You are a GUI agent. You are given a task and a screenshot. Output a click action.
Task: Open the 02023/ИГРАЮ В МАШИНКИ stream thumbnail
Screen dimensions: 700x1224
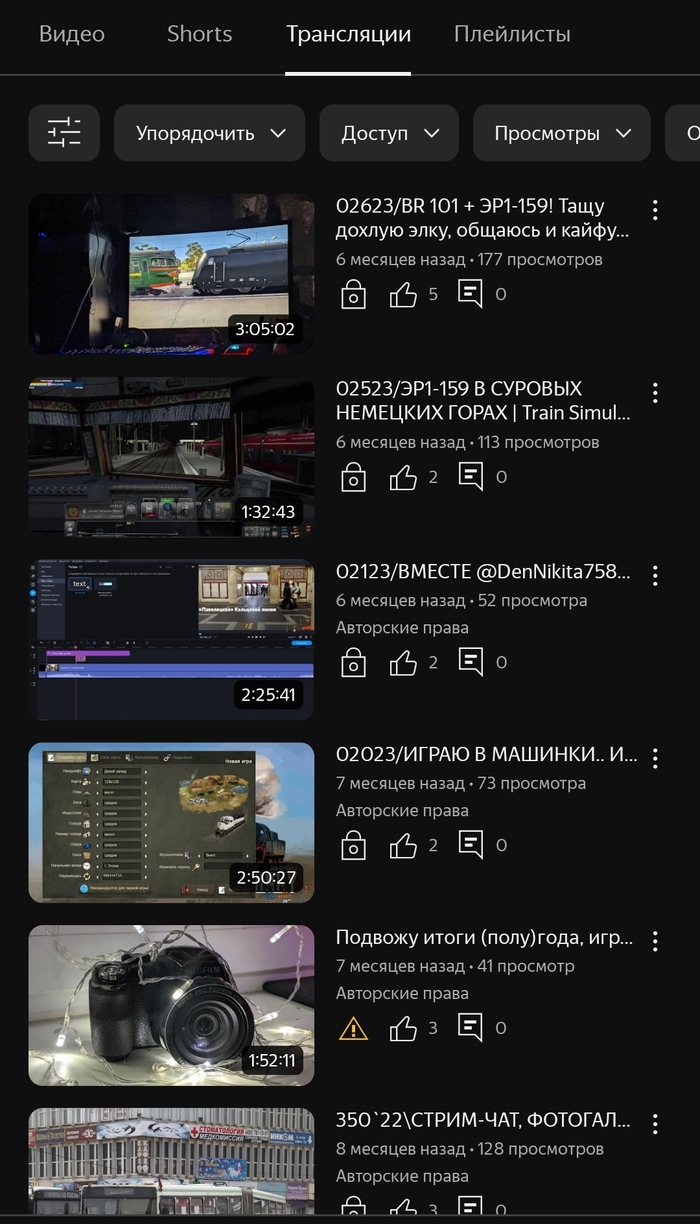click(x=171, y=822)
